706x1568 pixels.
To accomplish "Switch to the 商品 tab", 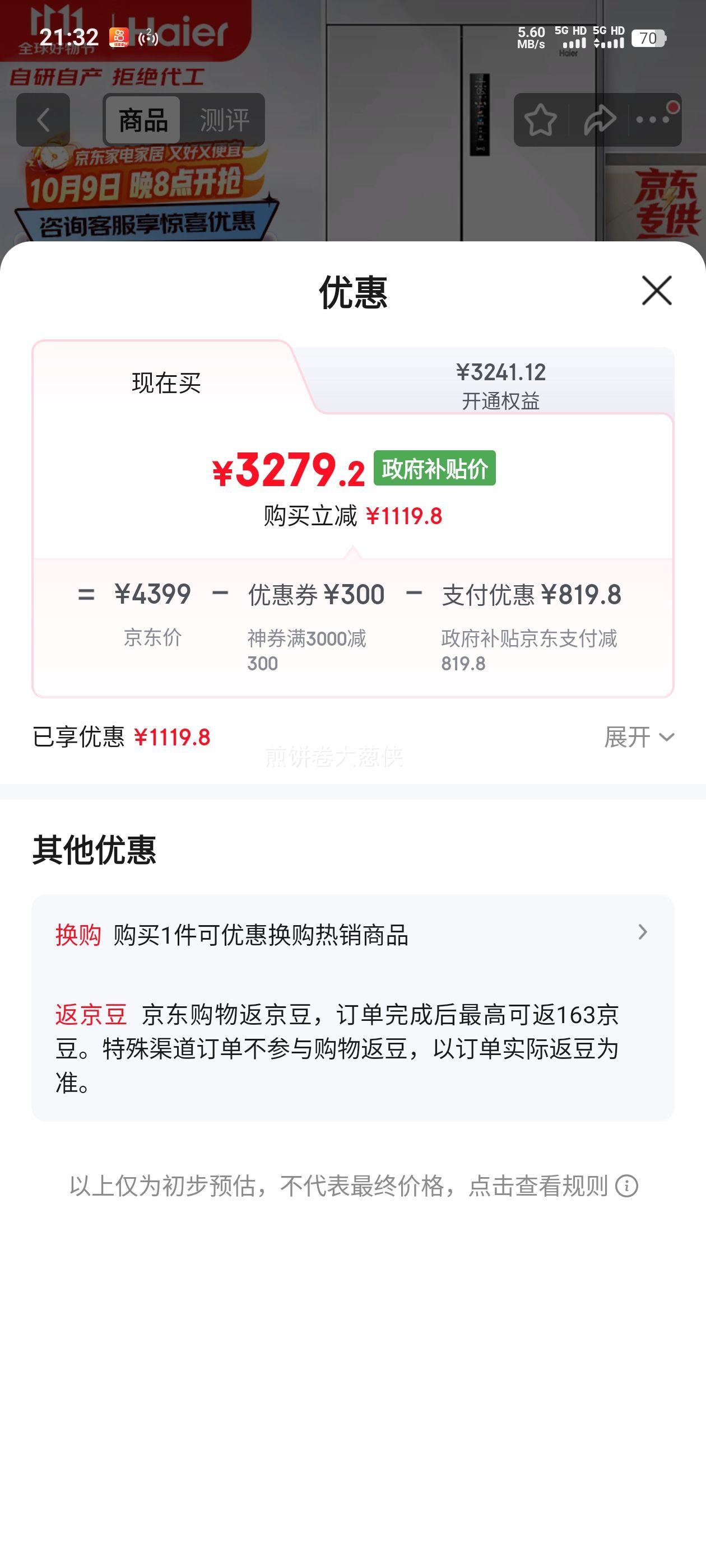I will click(143, 120).
